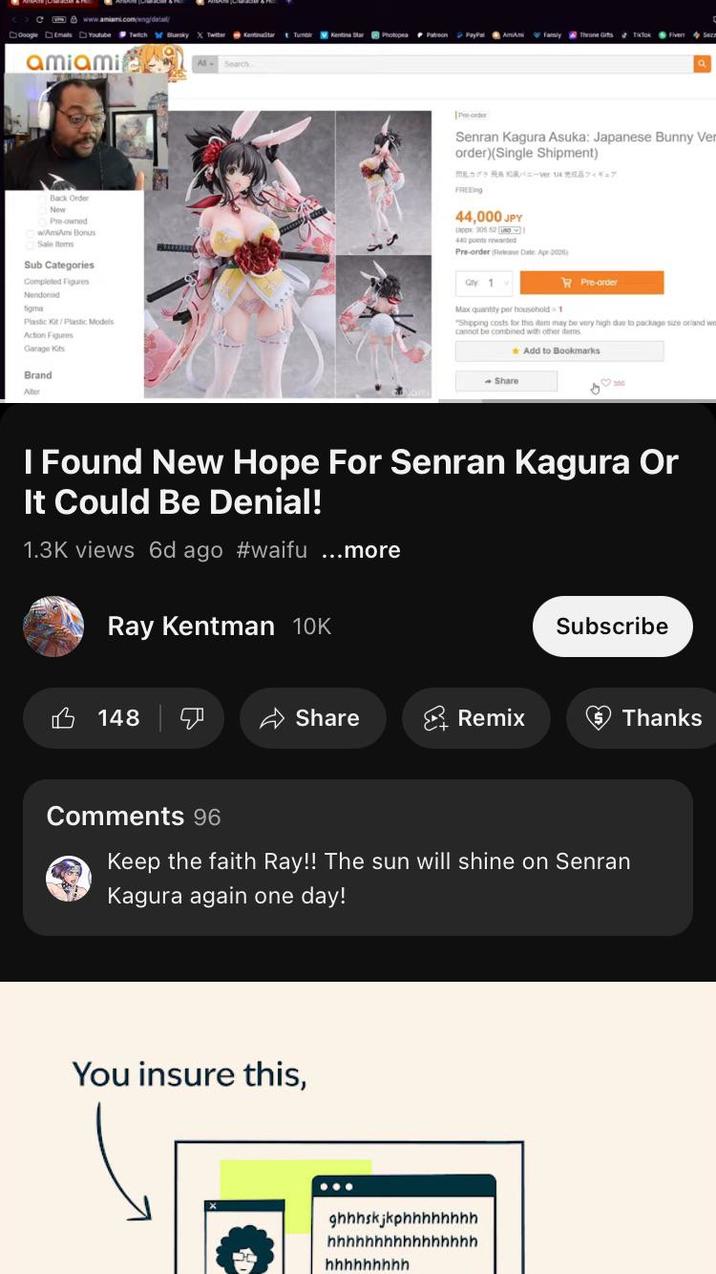
Task: Tap the video player area
Action: (358, 200)
